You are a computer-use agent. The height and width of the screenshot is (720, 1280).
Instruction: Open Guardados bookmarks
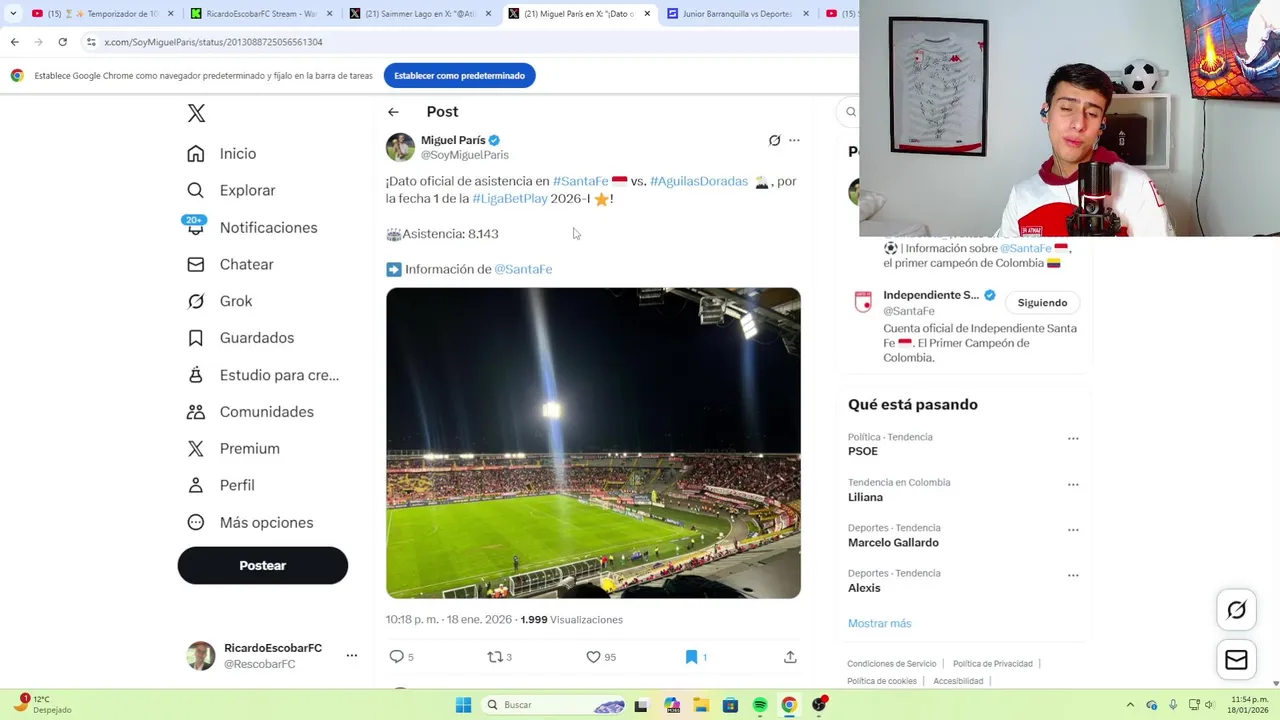[256, 338]
